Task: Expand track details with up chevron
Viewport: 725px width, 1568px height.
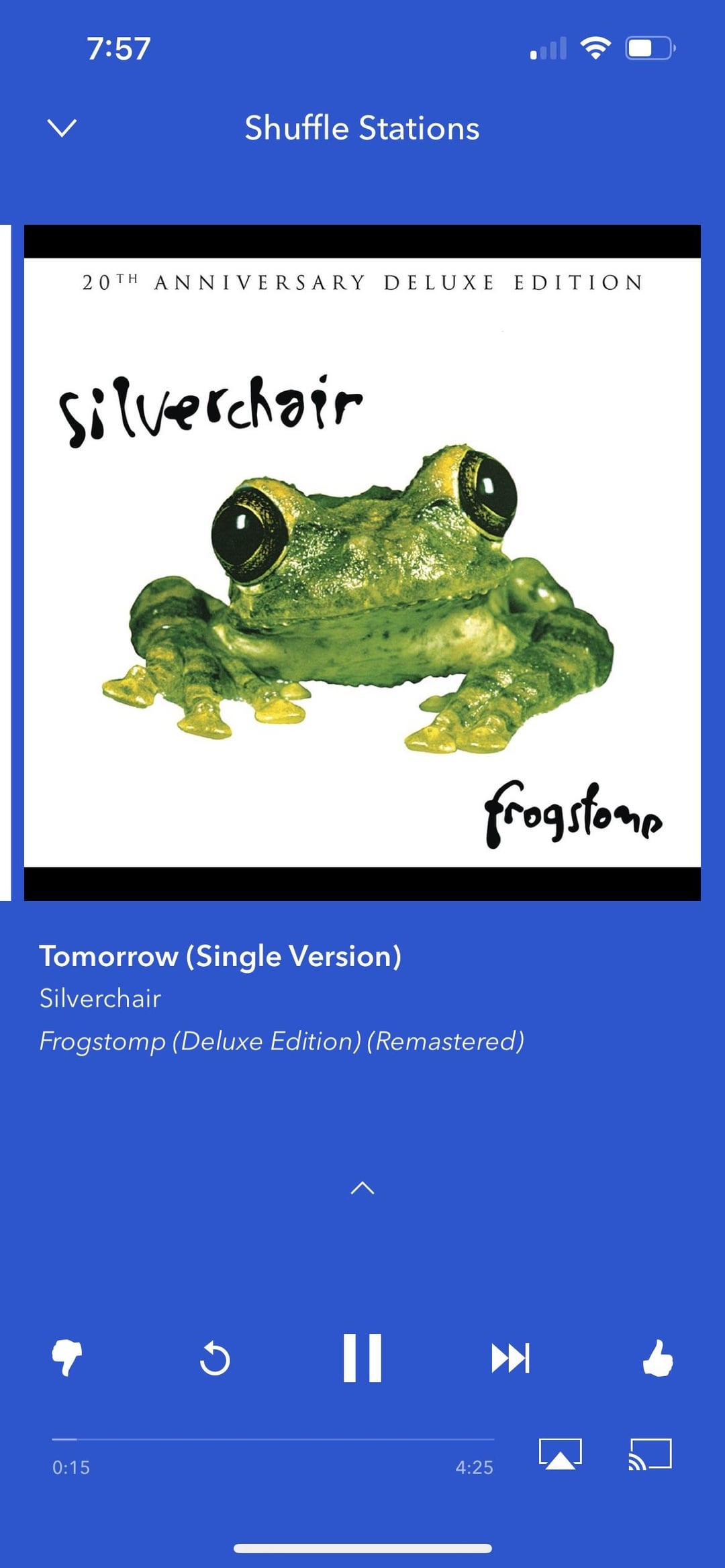Action: coord(362,1188)
